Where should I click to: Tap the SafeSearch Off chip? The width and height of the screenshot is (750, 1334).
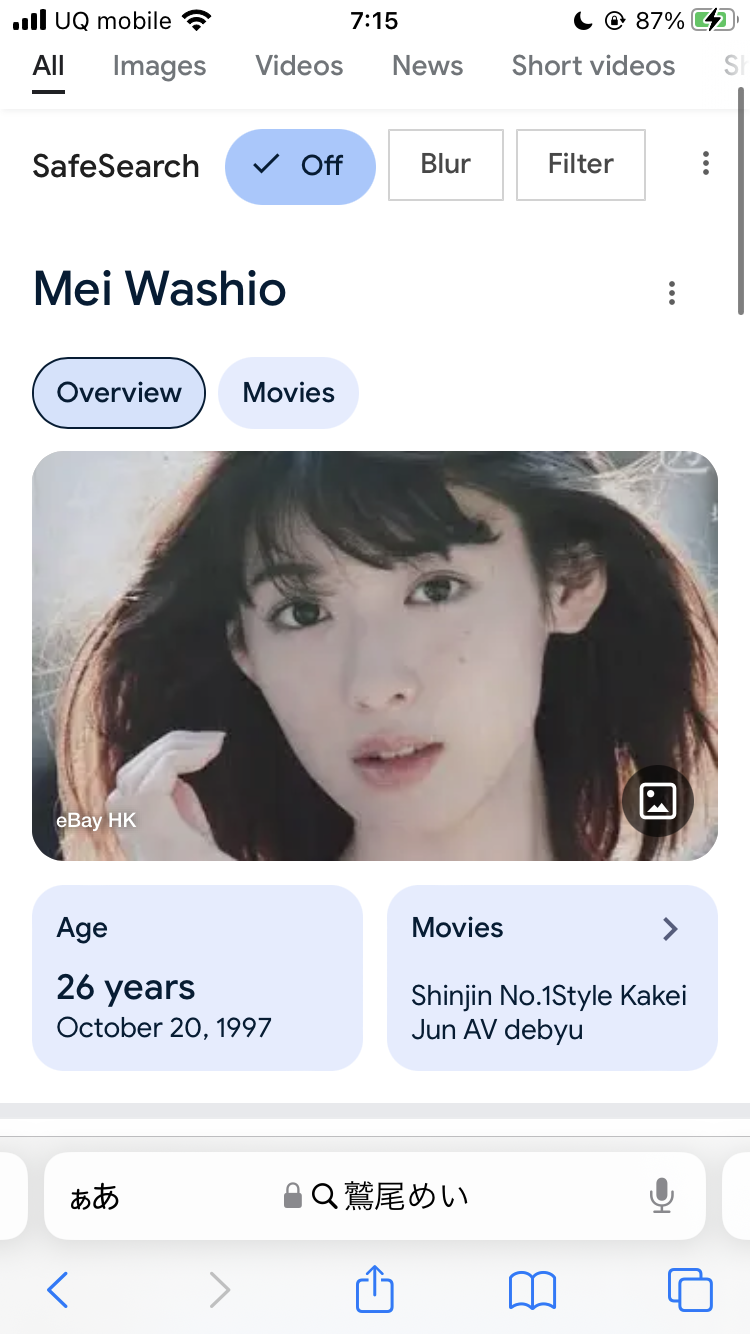tap(300, 166)
